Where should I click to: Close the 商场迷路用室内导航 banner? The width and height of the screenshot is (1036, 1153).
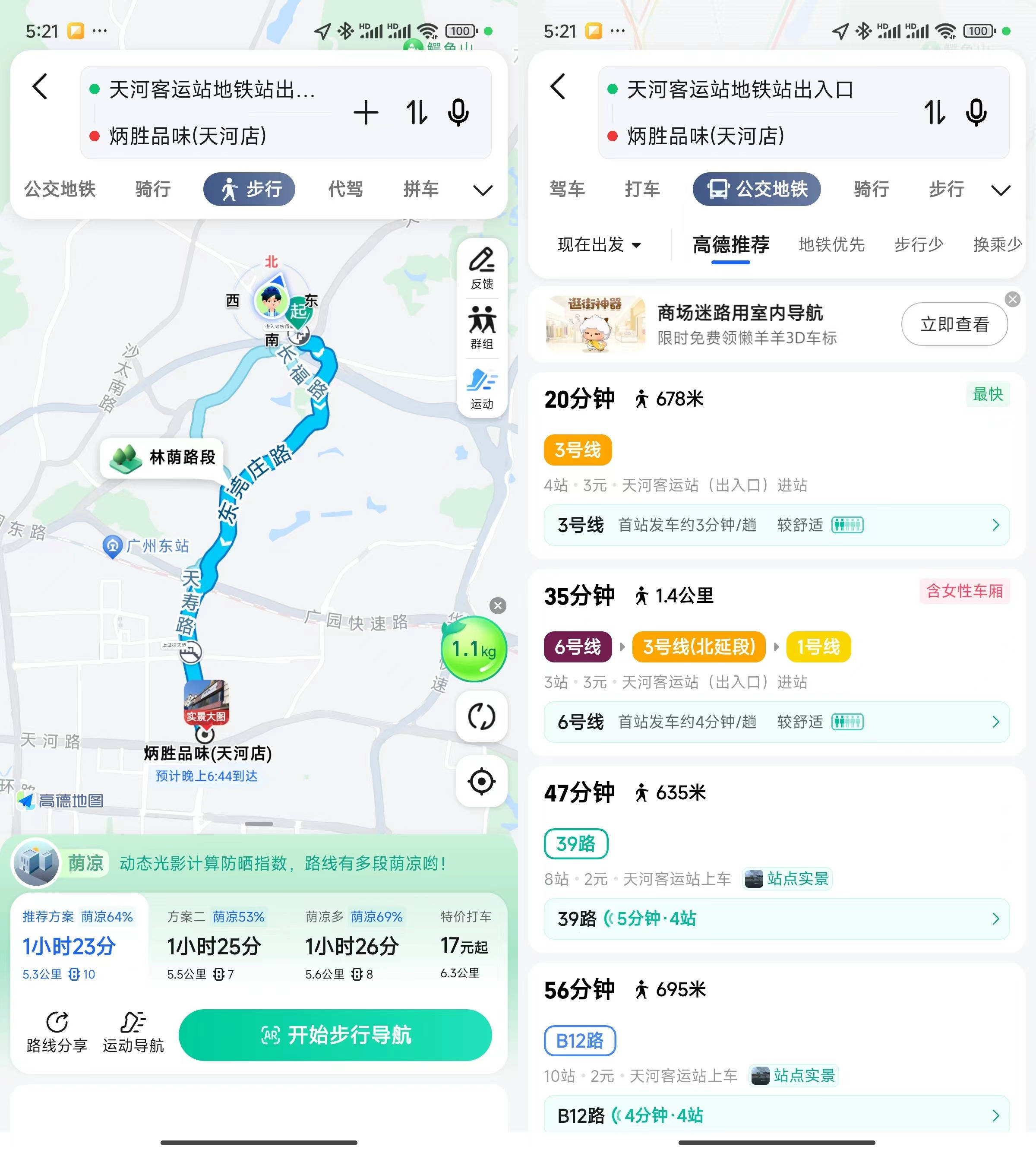pos(1012,299)
